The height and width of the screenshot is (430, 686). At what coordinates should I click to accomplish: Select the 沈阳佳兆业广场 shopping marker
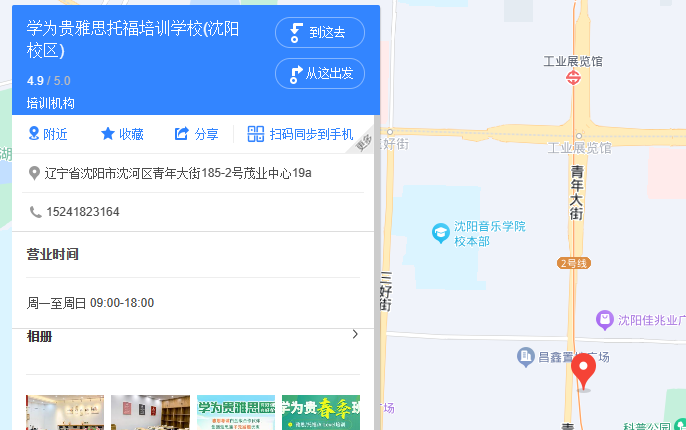tap(605, 320)
